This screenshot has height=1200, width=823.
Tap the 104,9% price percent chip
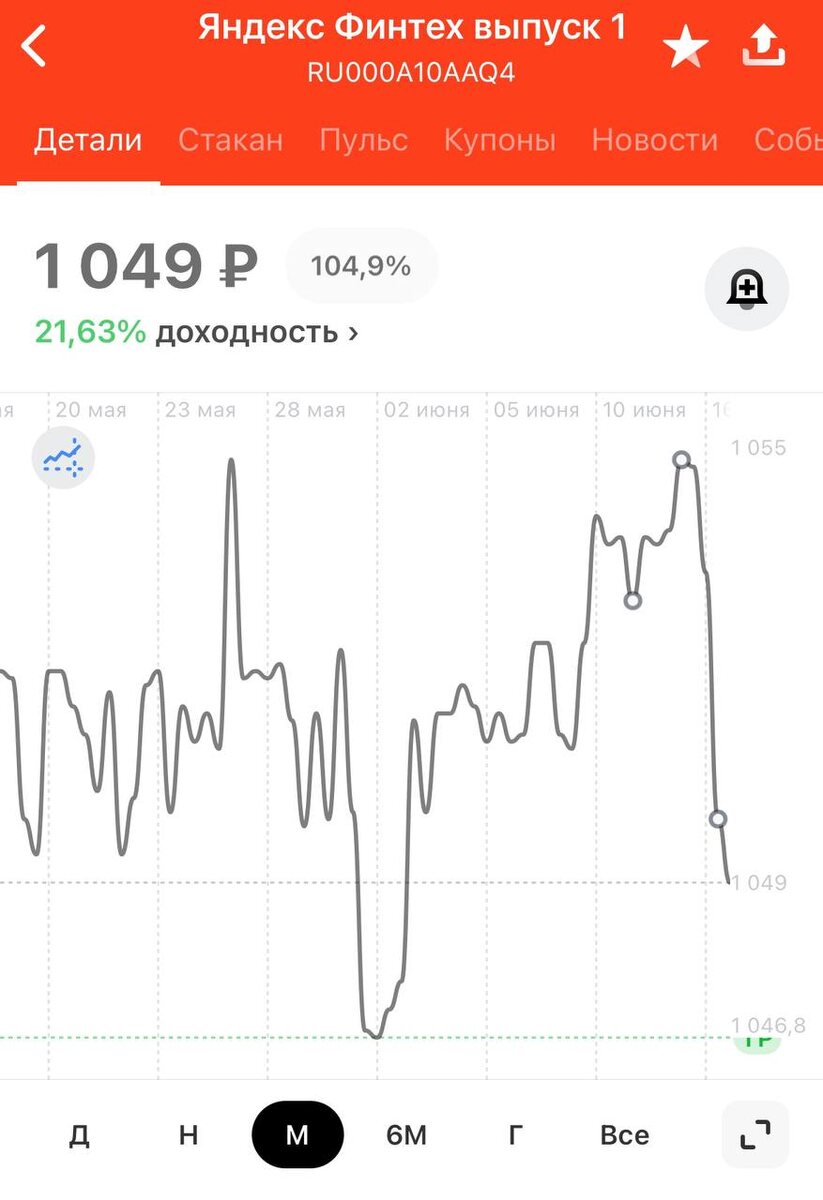[x=361, y=266]
